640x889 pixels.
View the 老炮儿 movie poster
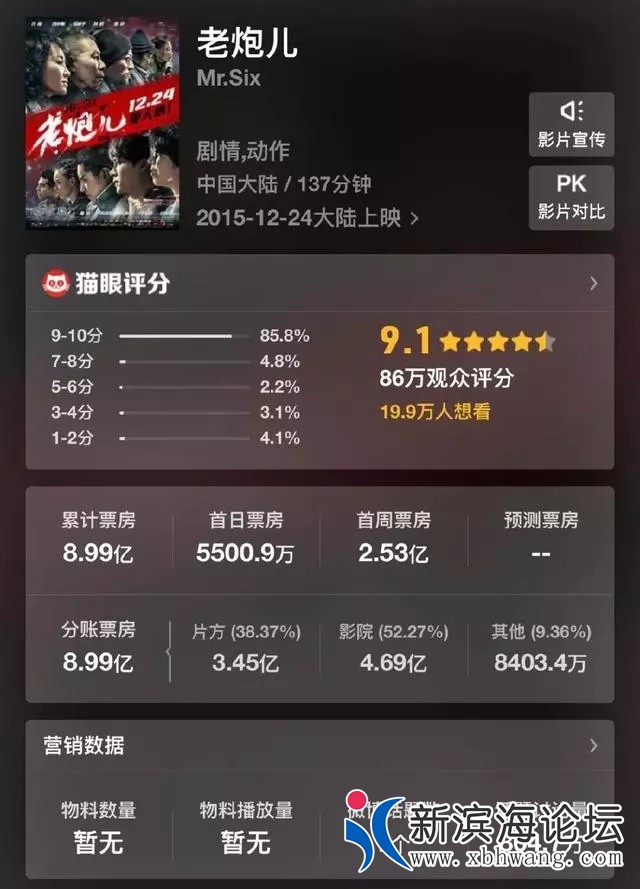tap(103, 124)
